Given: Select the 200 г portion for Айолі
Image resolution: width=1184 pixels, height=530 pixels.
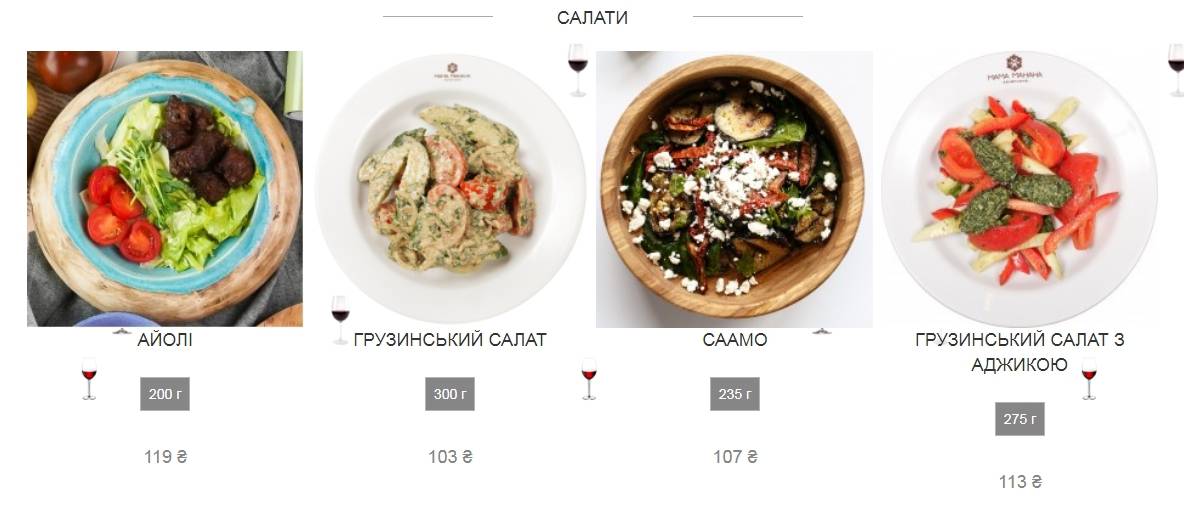Looking at the screenshot, I should (165, 394).
